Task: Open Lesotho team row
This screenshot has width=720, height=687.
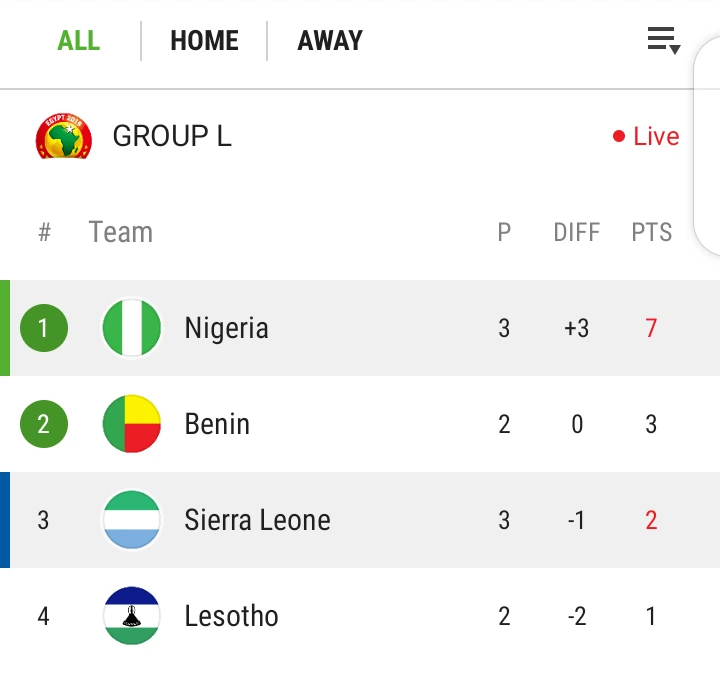Action: 231,616
